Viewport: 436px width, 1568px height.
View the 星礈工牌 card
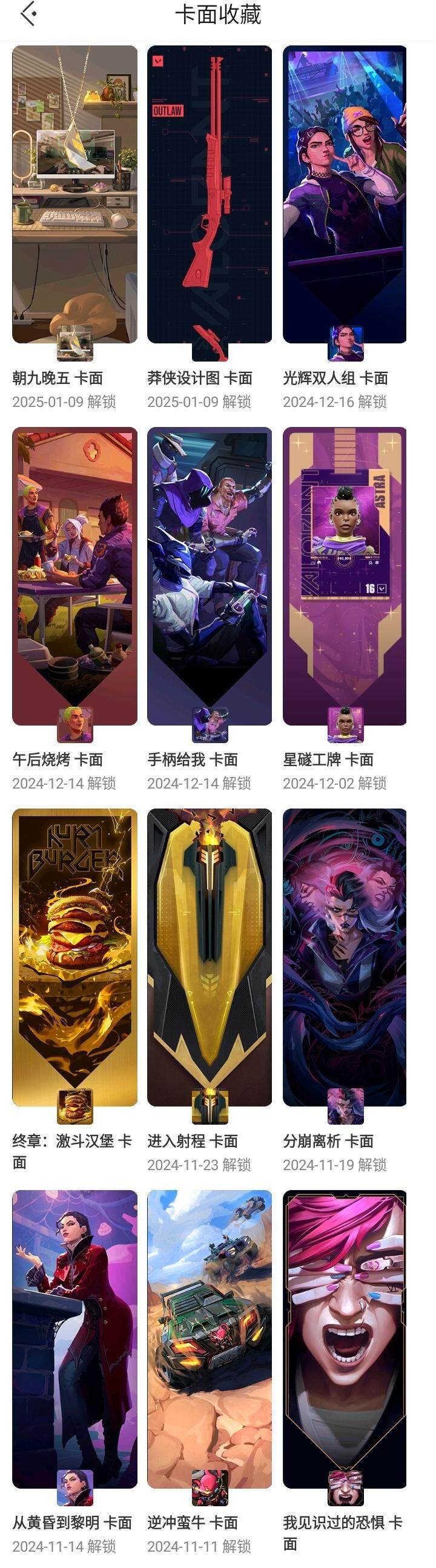point(345,576)
